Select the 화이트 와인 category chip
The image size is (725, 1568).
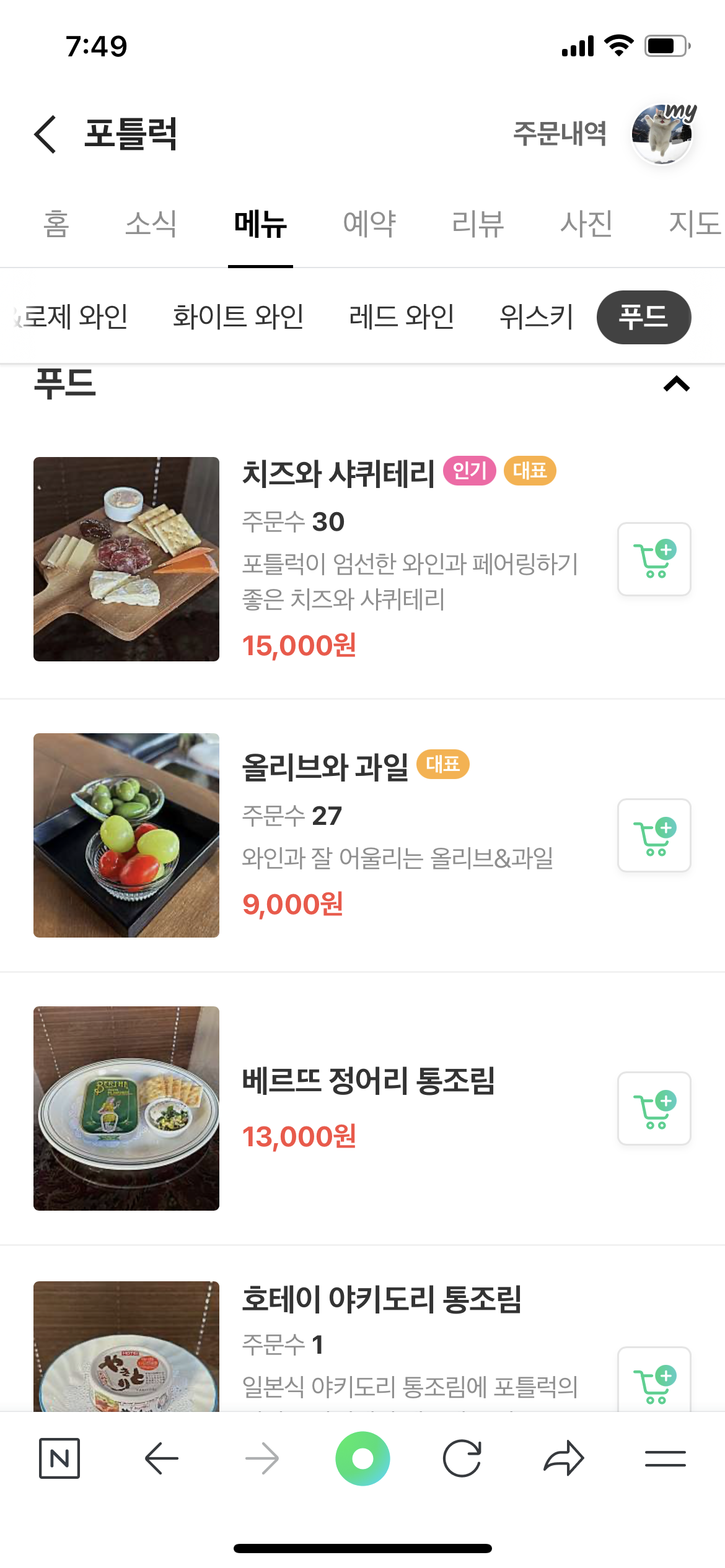(238, 317)
